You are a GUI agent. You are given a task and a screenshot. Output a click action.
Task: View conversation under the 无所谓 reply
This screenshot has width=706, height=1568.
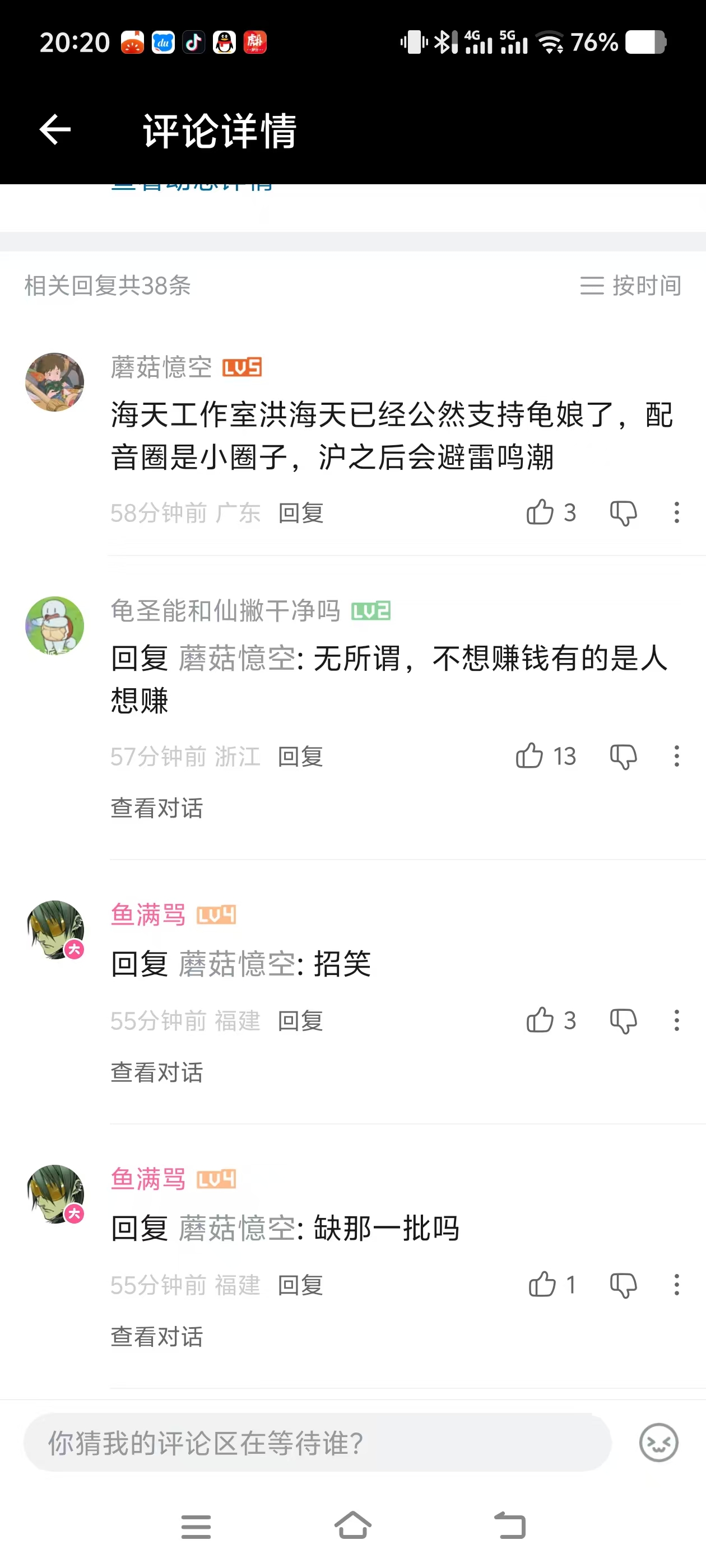156,808
